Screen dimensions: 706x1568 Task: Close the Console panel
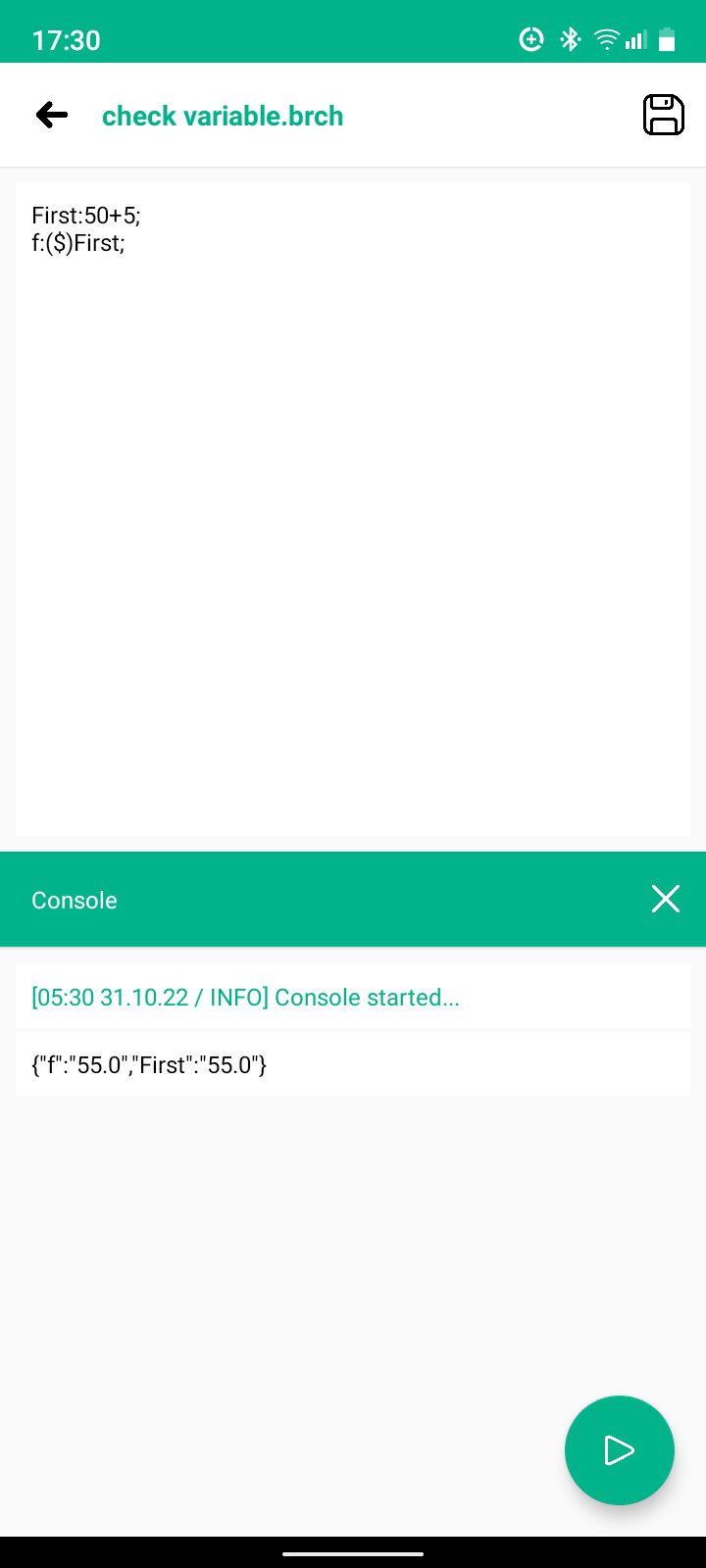665,899
